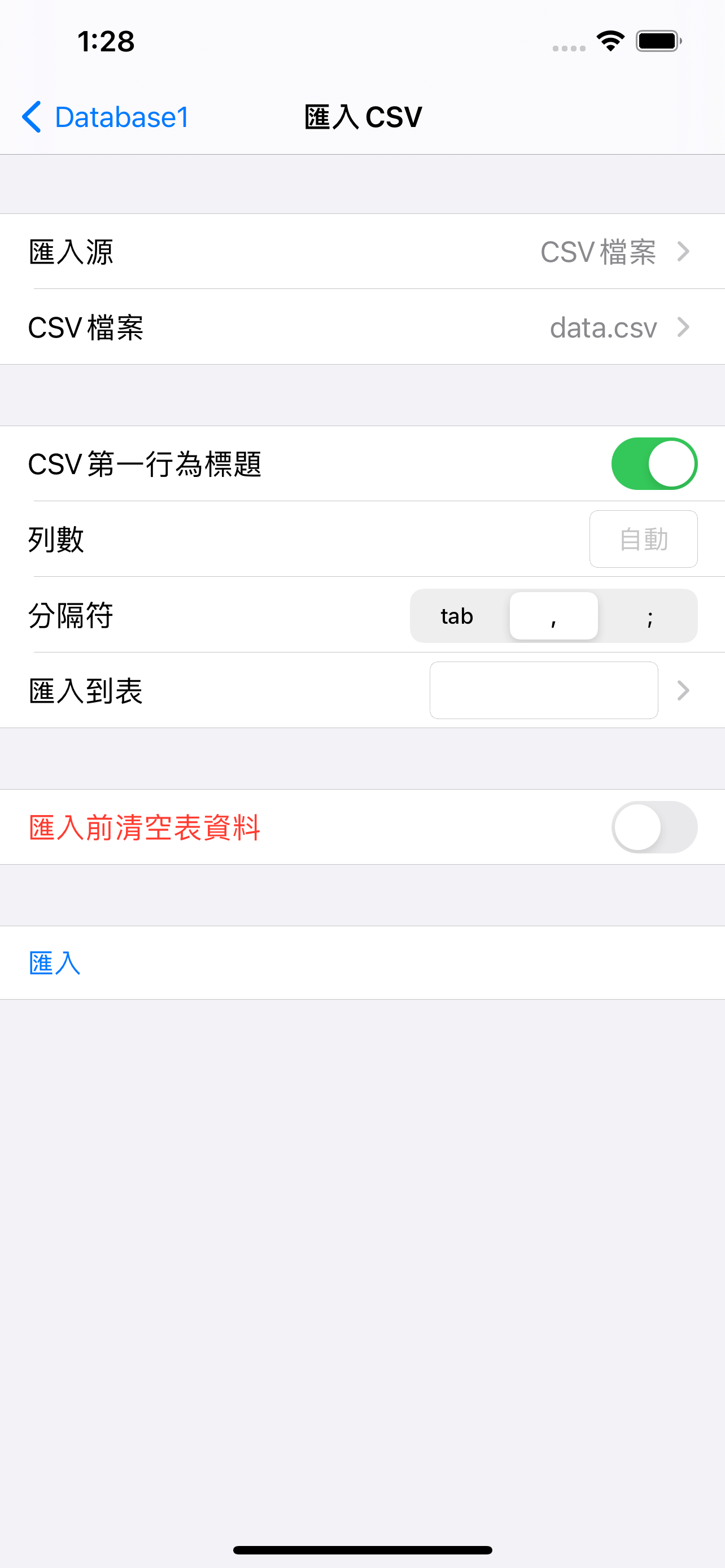The width and height of the screenshot is (725, 1568).
Task: Select the semicolon separator
Action: coord(649,616)
